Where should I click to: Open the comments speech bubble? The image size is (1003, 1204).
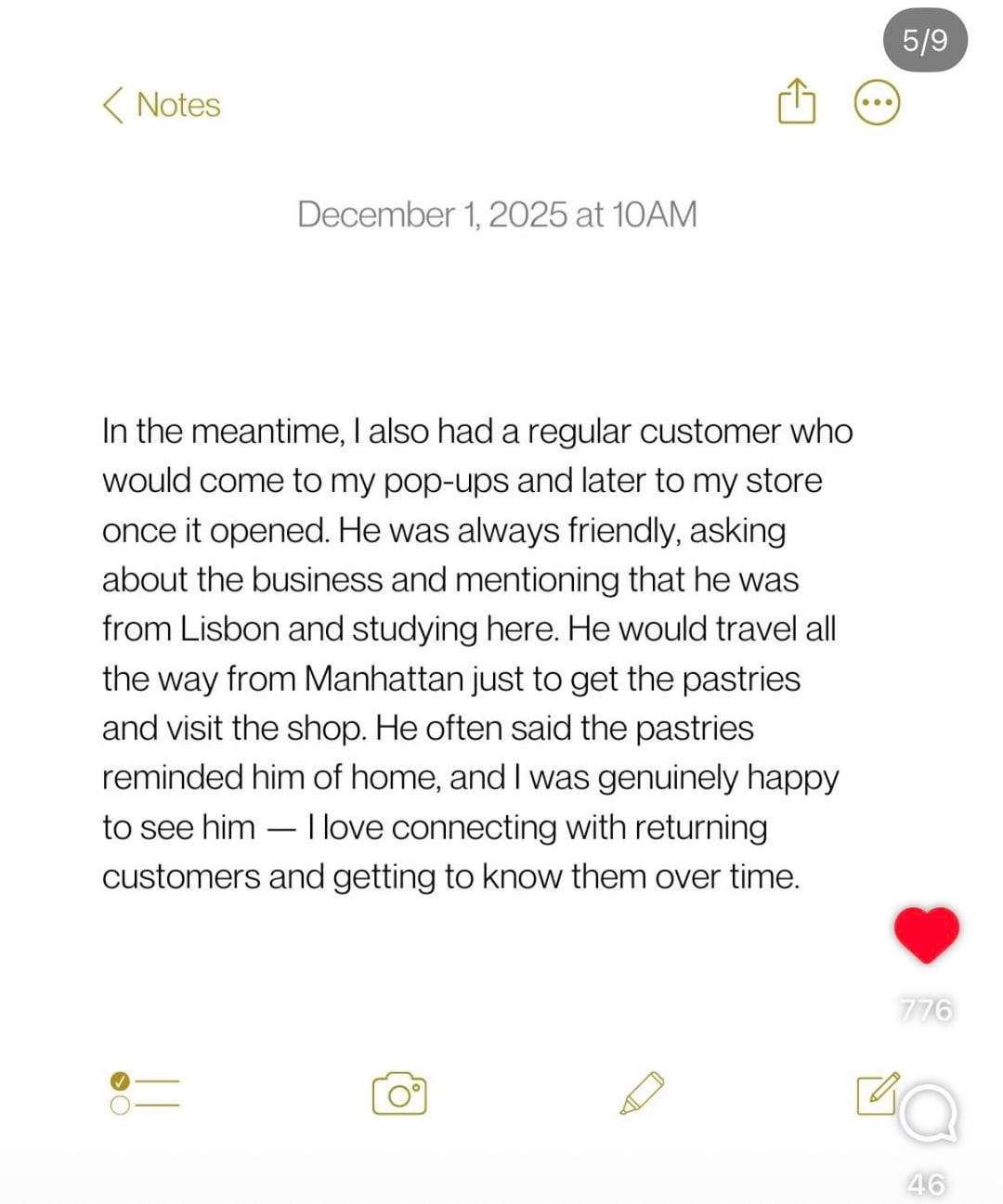point(927,1113)
